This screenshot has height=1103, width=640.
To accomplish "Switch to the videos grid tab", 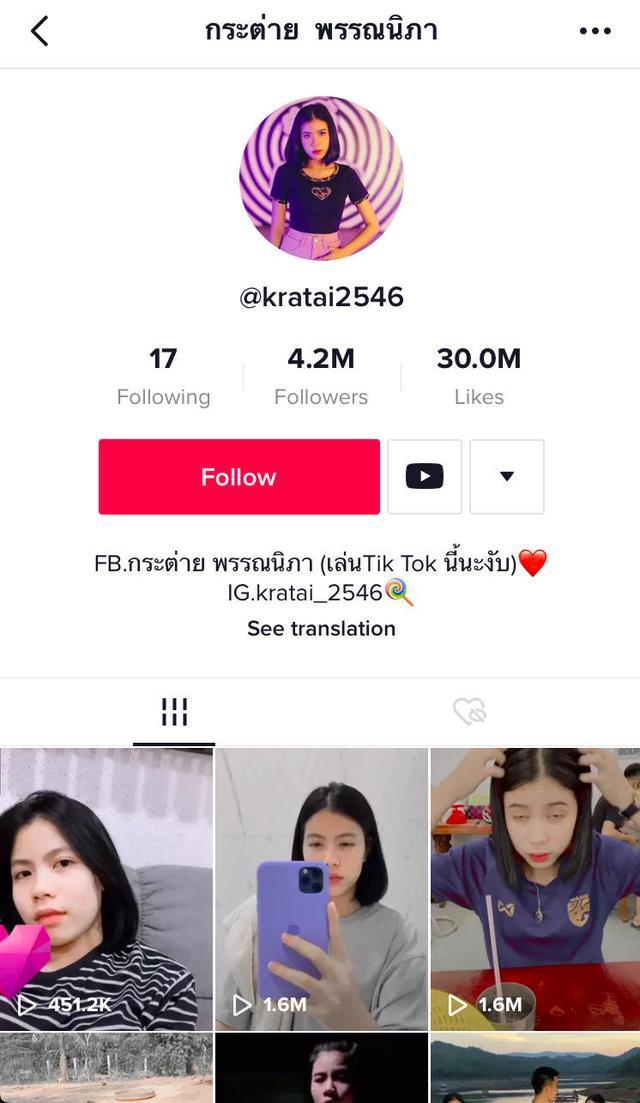I will click(174, 712).
